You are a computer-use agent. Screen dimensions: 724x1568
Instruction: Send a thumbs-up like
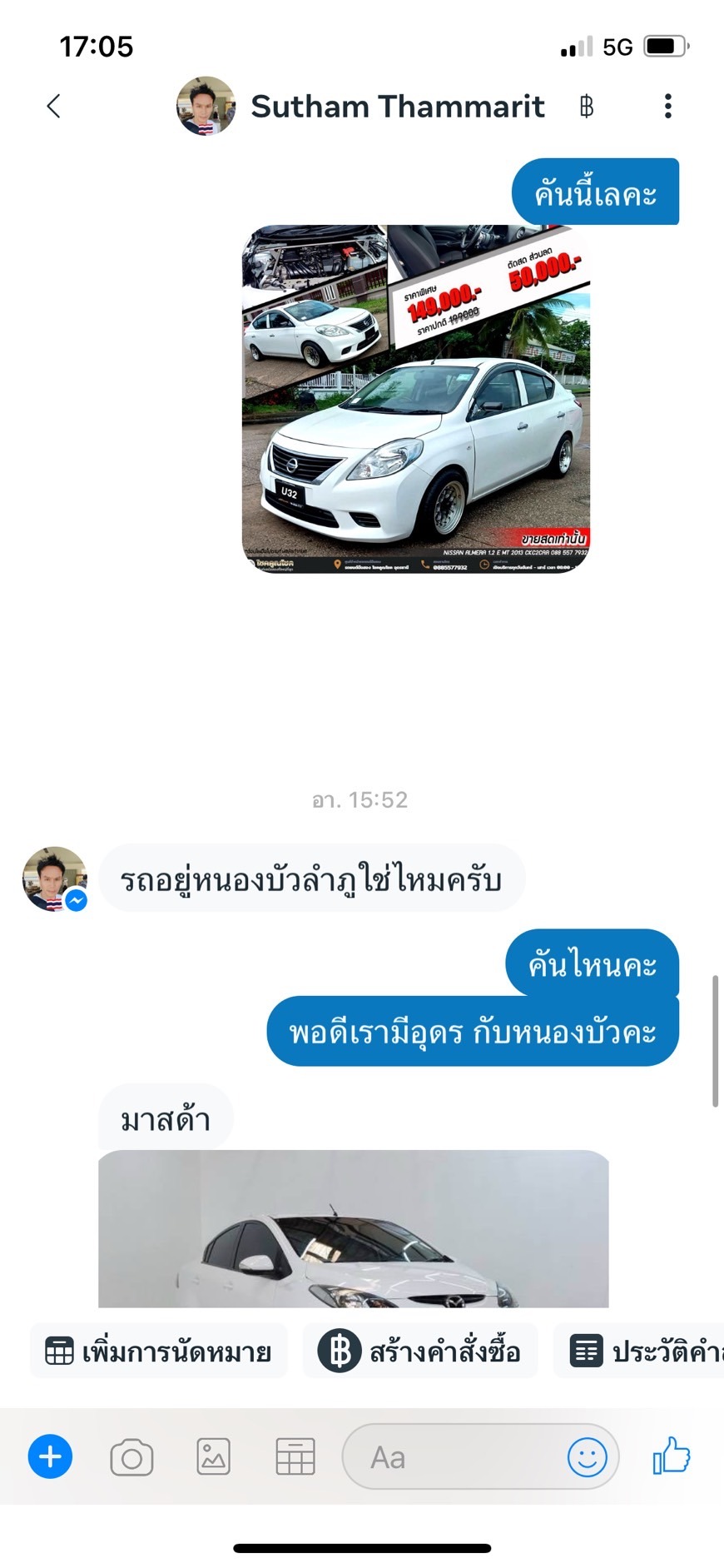click(672, 1456)
